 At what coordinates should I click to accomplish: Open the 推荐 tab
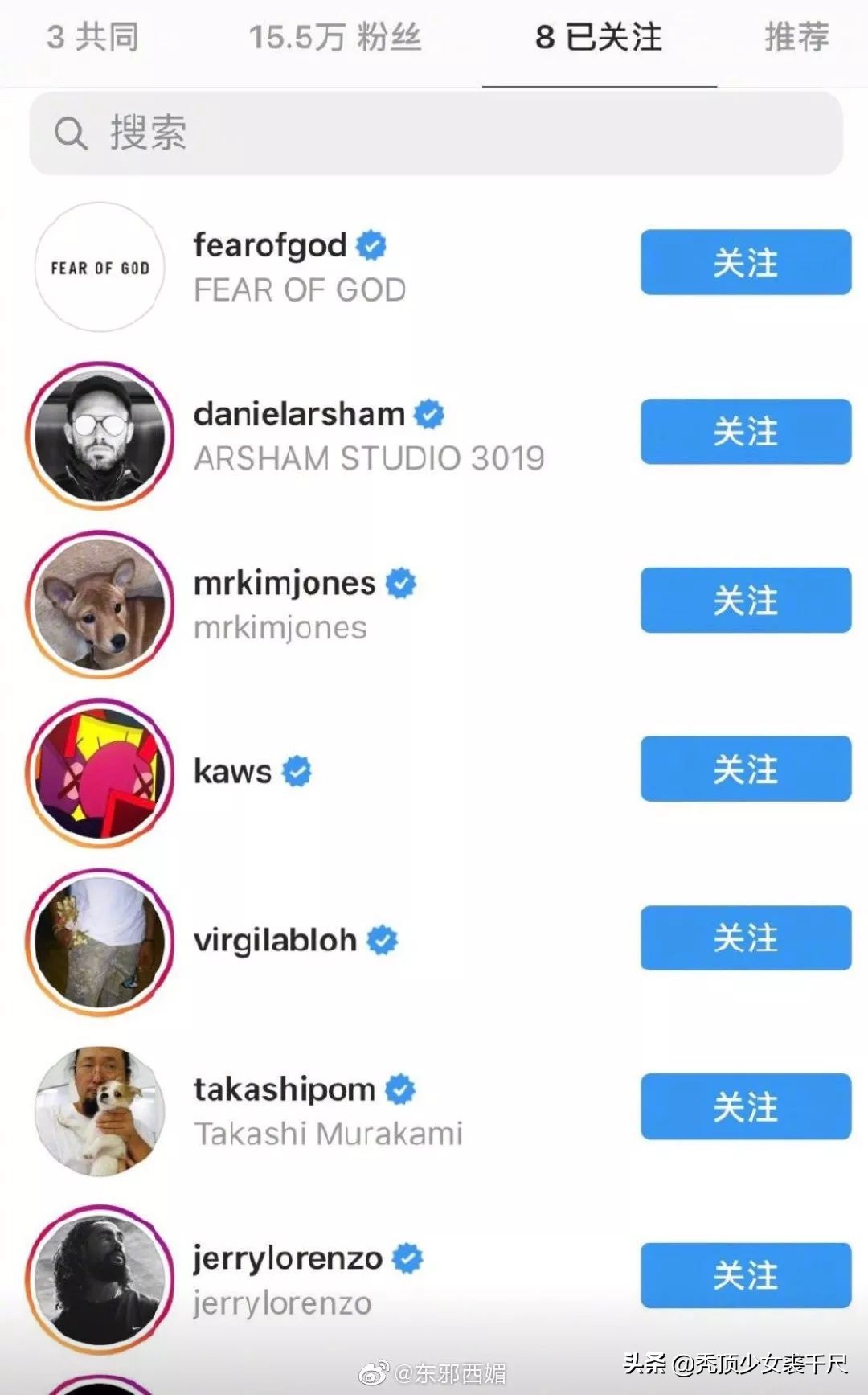pyautogui.click(x=796, y=37)
